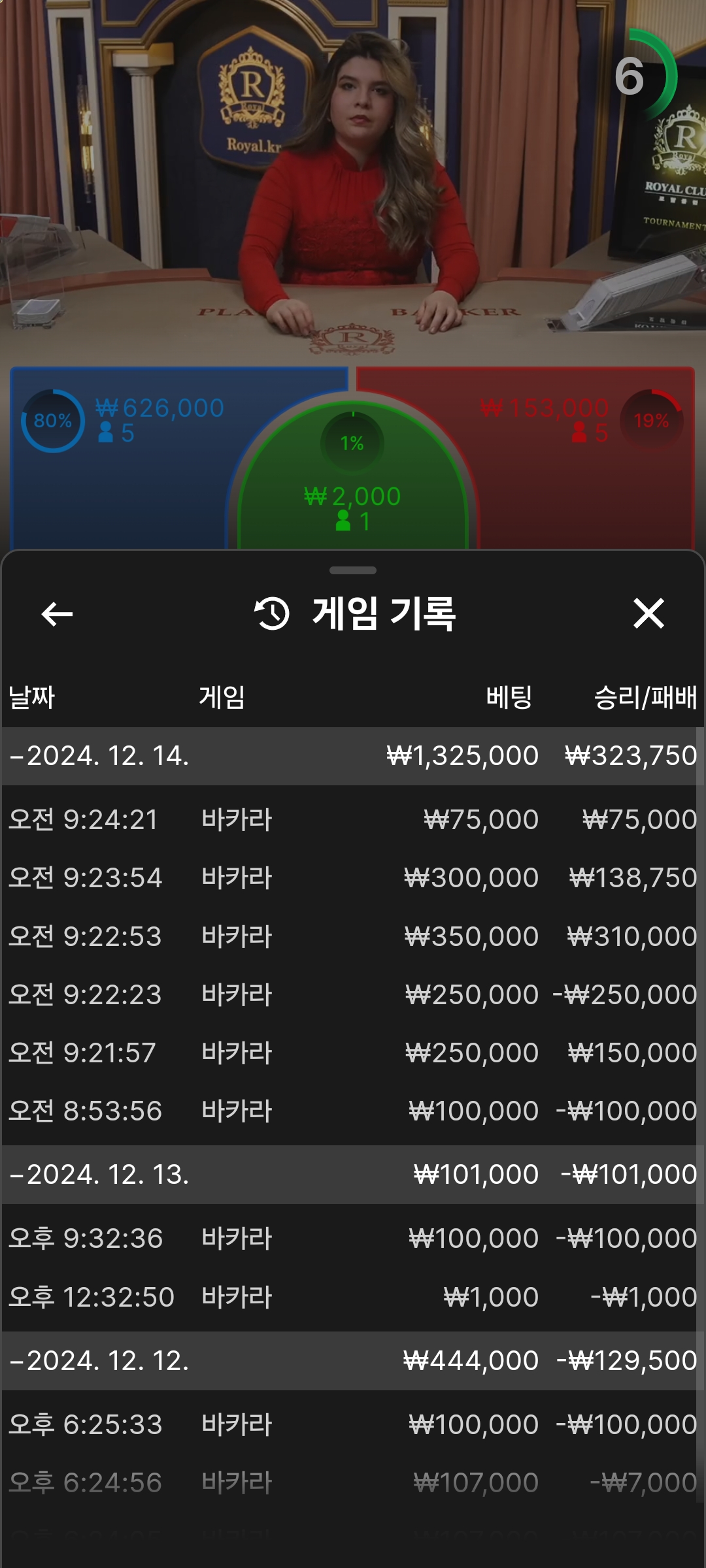Collapse the 2024. 12. 14. date group
This screenshot has width=706, height=1568.
99,756
